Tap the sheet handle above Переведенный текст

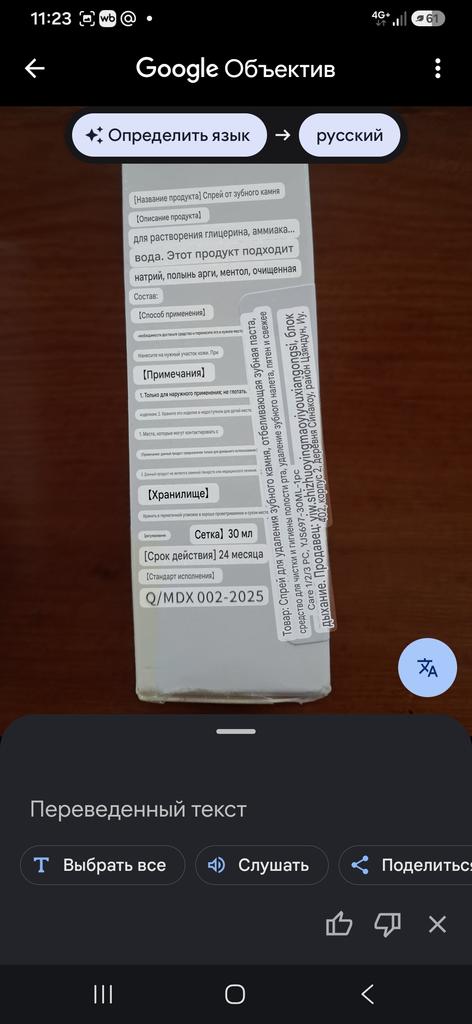click(x=236, y=731)
